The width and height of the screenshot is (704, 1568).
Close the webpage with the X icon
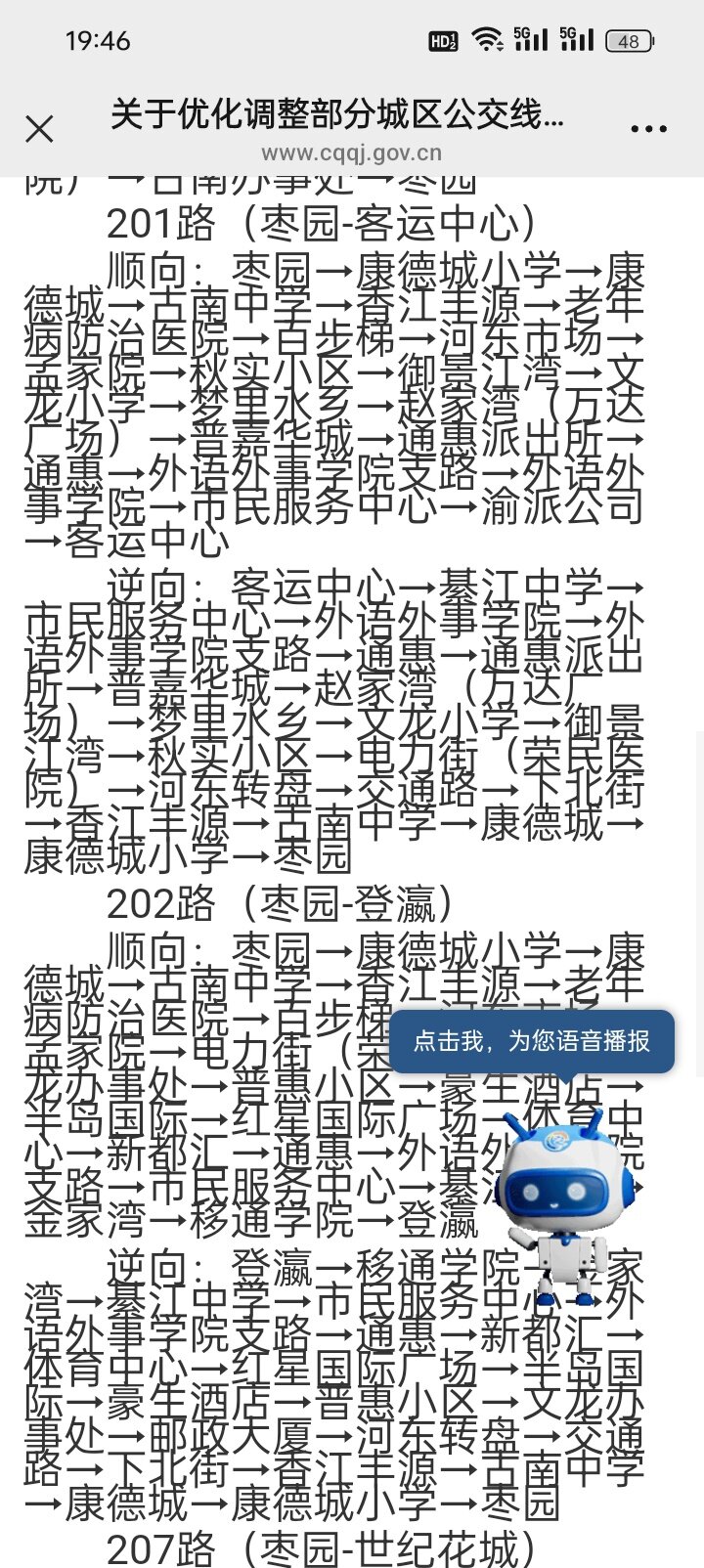pos(39,129)
